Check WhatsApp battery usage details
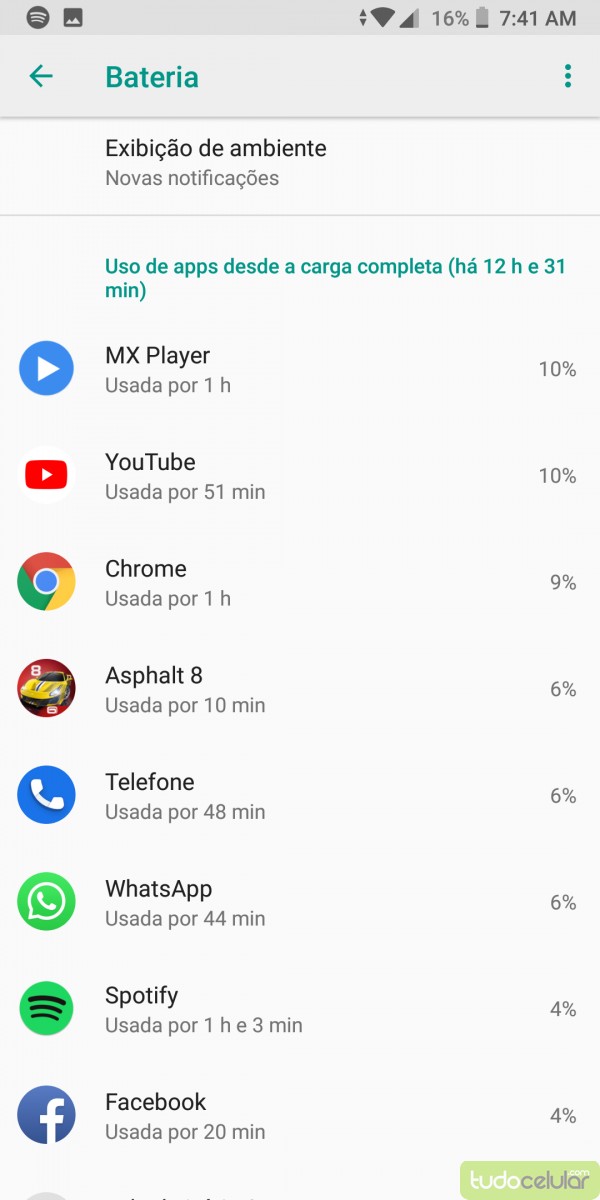The width and height of the screenshot is (600, 1200). (300, 902)
